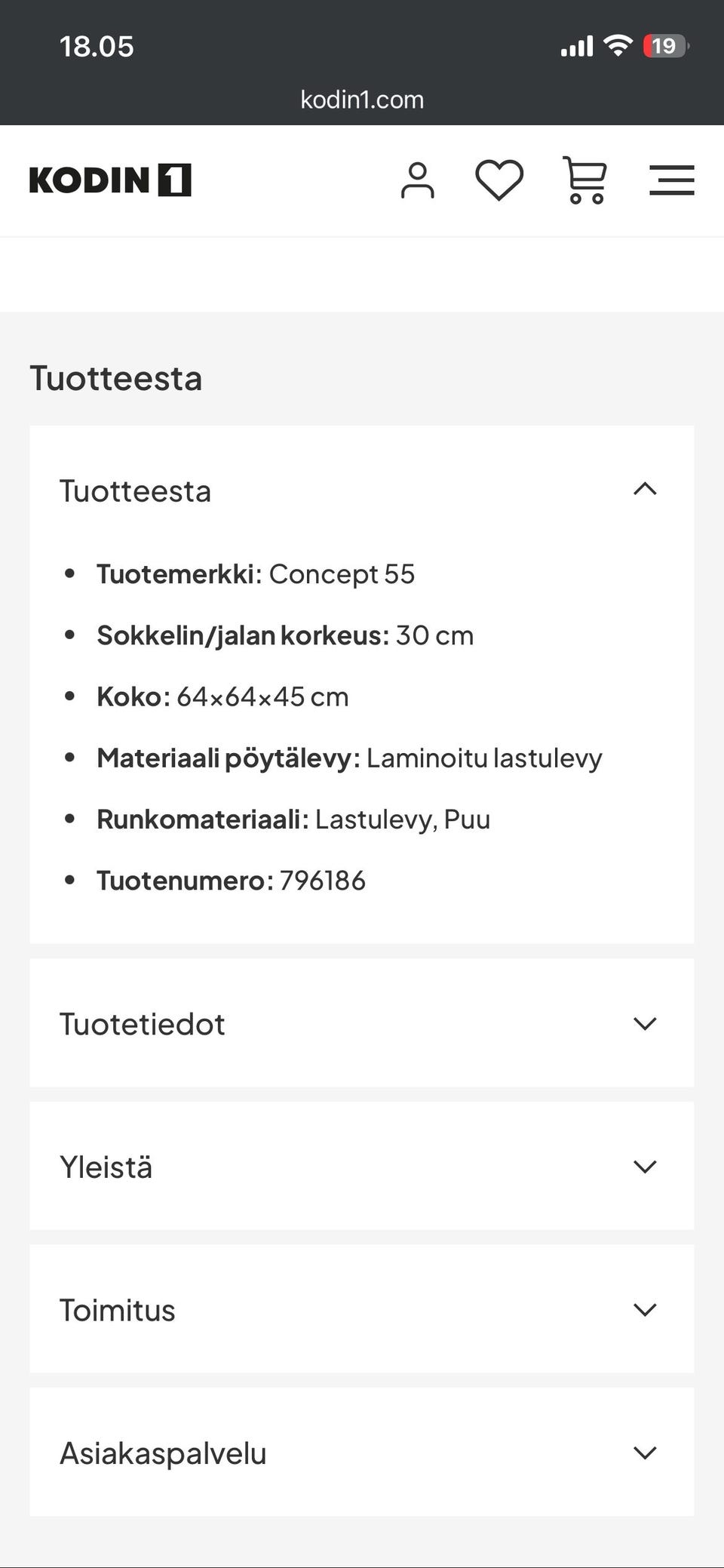Viewport: 724px width, 1568px height.
Task: Click the Tuotenumero 796186 entry
Action: pyautogui.click(x=232, y=879)
